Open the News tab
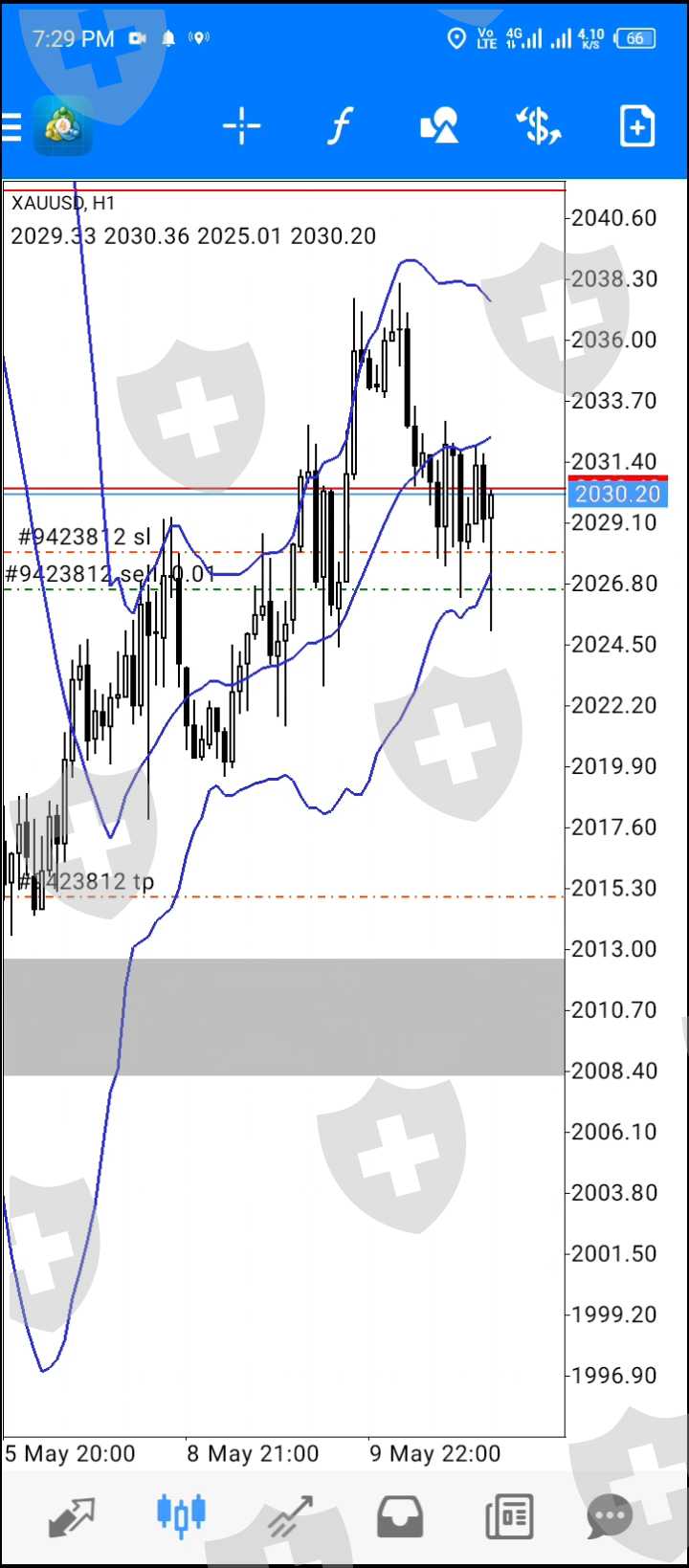Viewport: 689px width, 1568px height. [x=509, y=1515]
